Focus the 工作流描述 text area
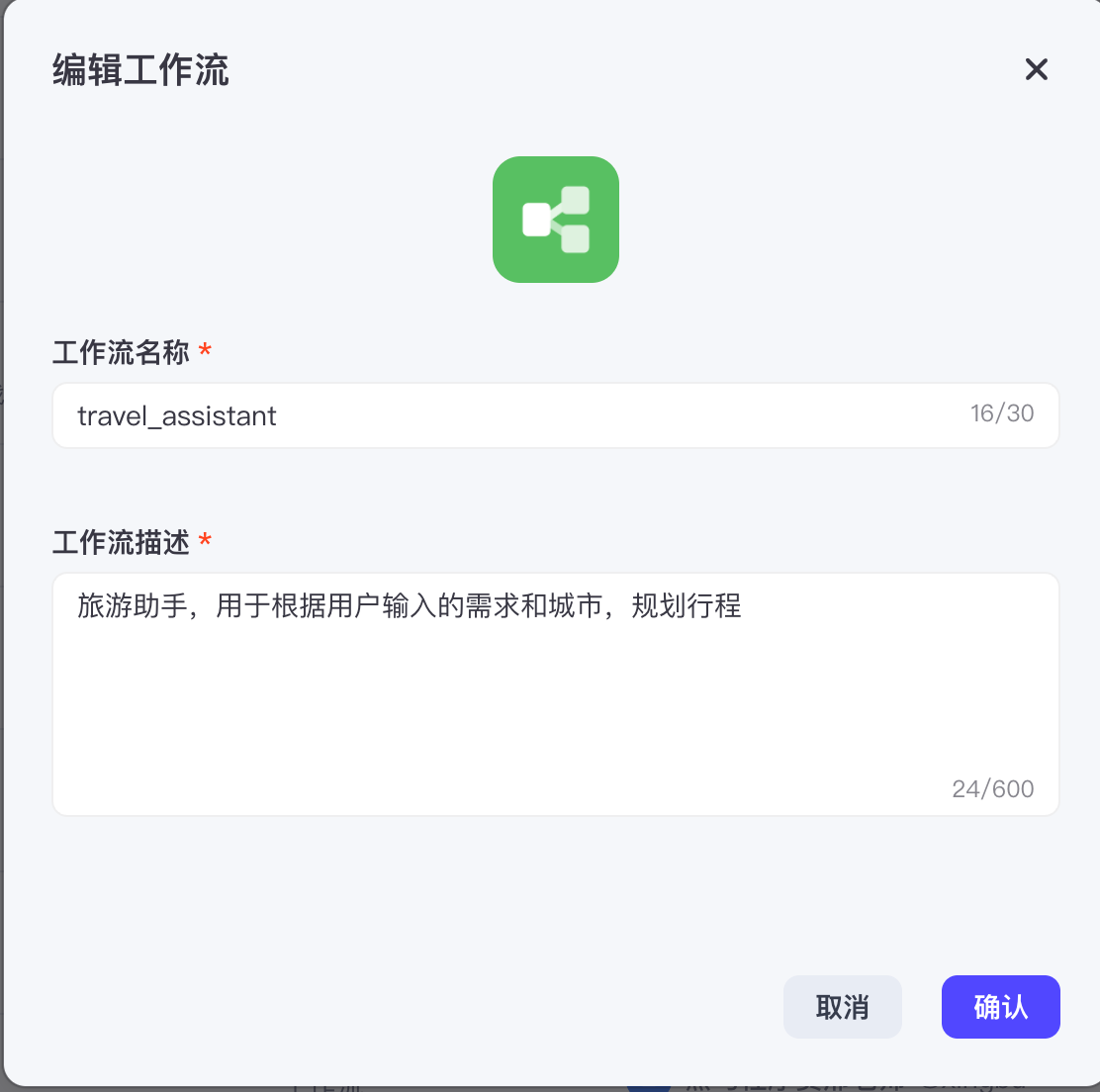 pos(554,692)
